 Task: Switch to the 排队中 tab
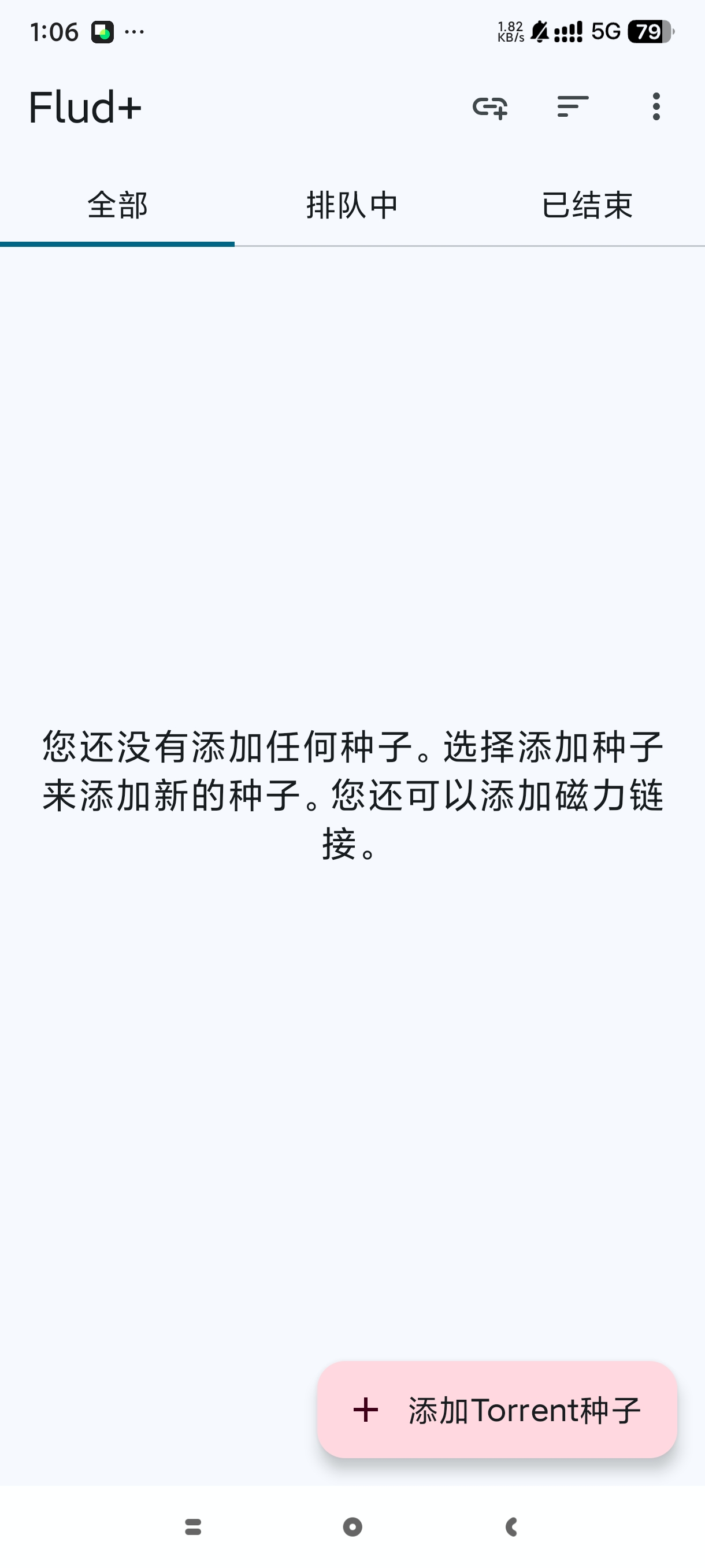coord(352,205)
